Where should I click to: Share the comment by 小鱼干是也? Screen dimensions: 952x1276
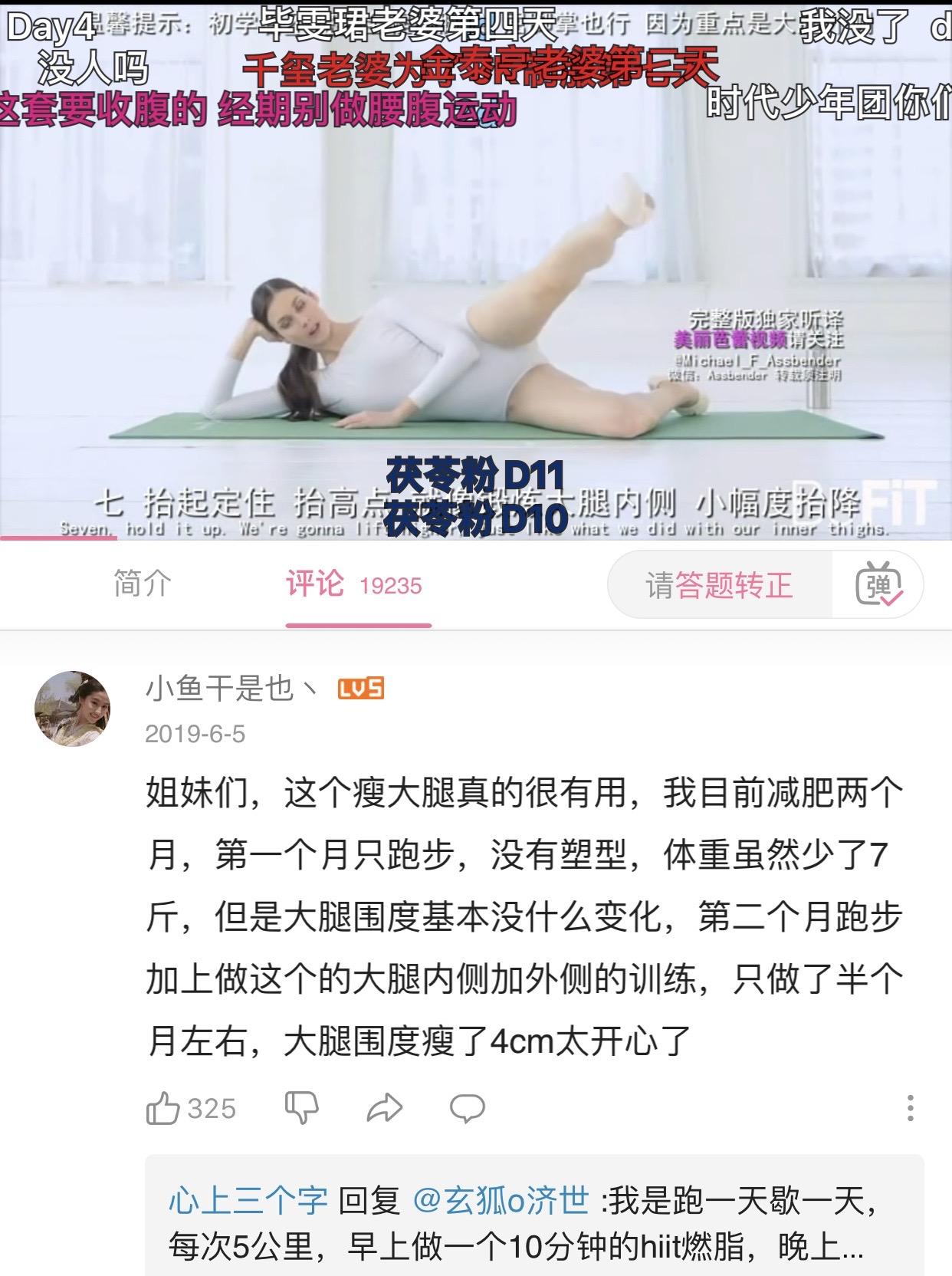384,1109
